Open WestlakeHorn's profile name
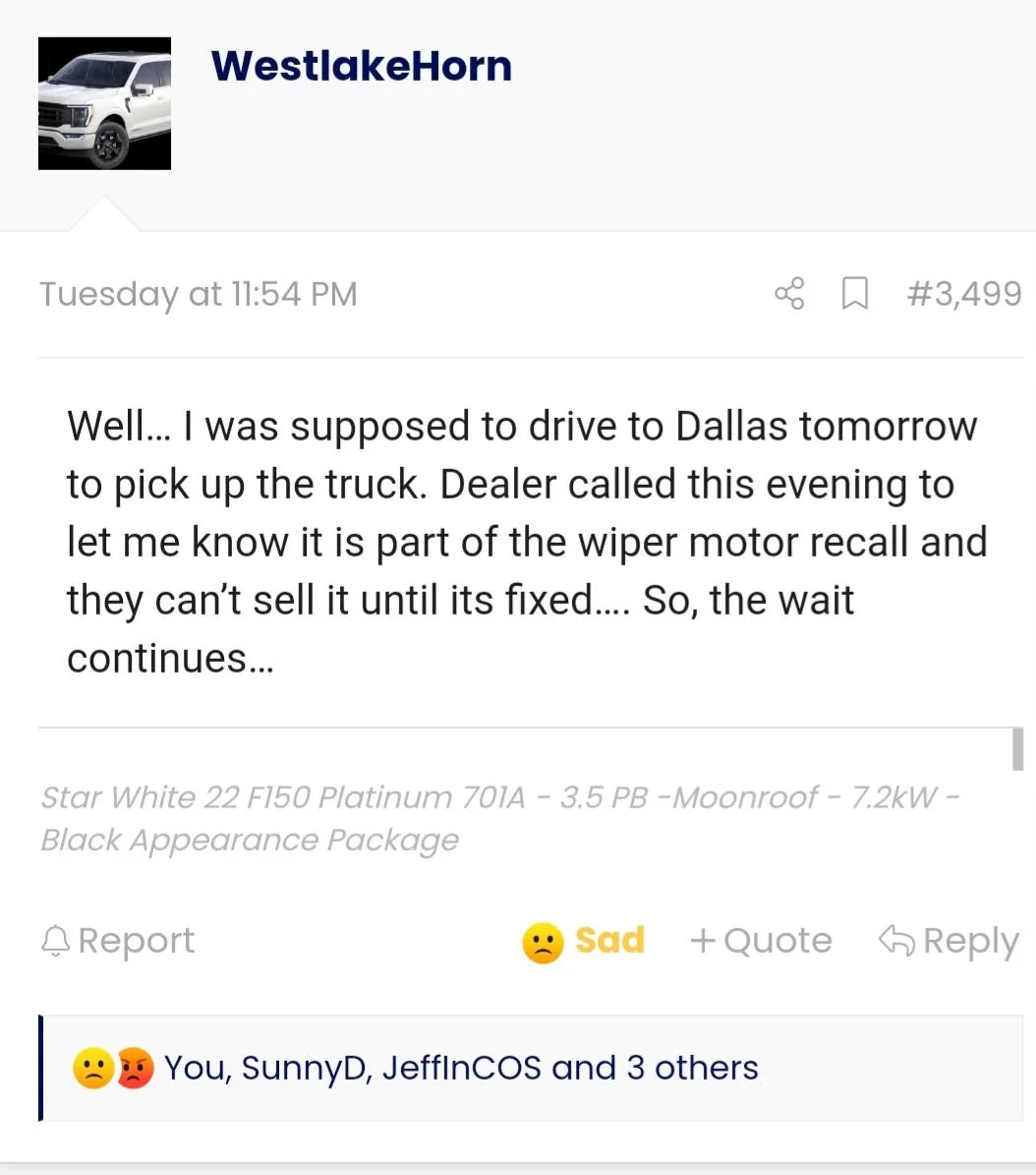Viewport: 1036px width, 1175px height. point(361,65)
